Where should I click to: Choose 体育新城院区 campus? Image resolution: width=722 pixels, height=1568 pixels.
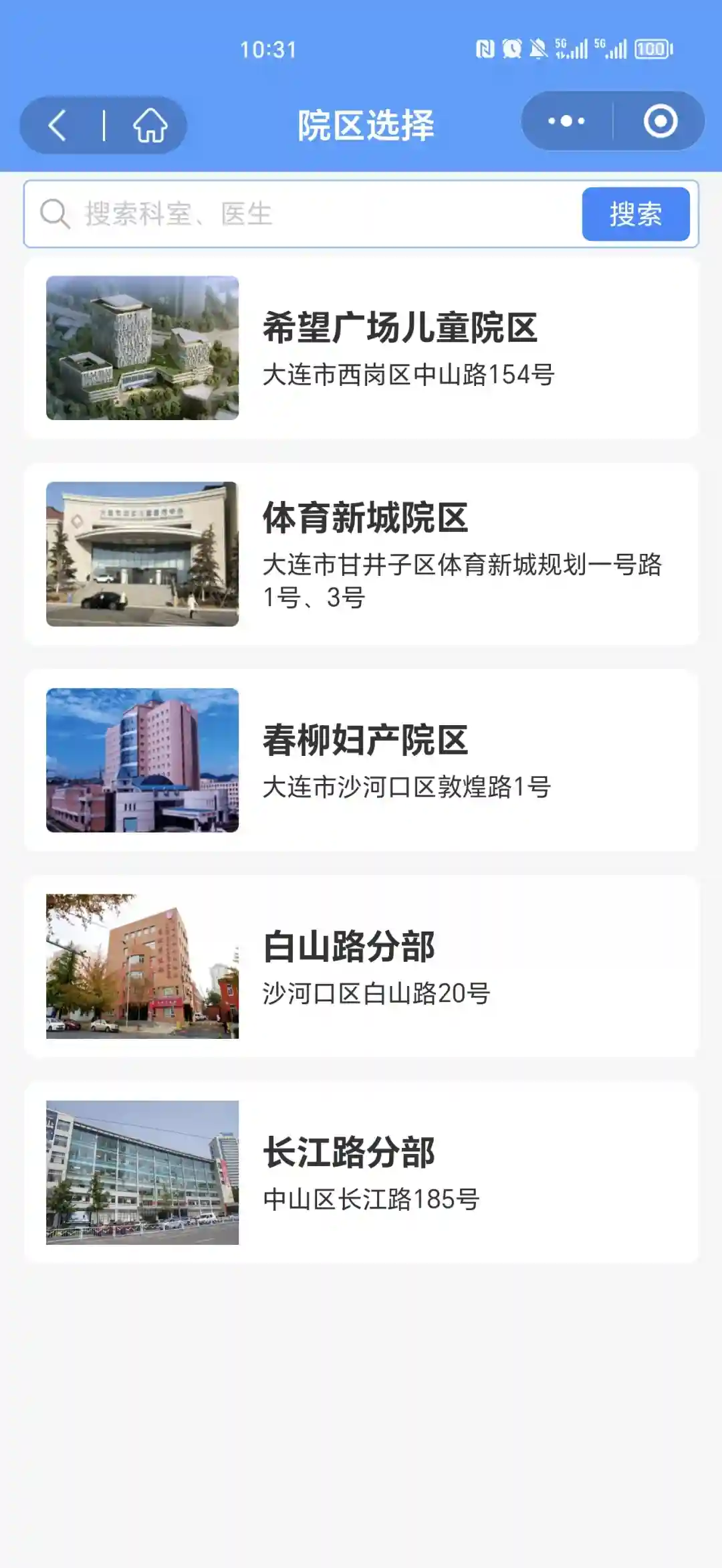tap(361, 554)
